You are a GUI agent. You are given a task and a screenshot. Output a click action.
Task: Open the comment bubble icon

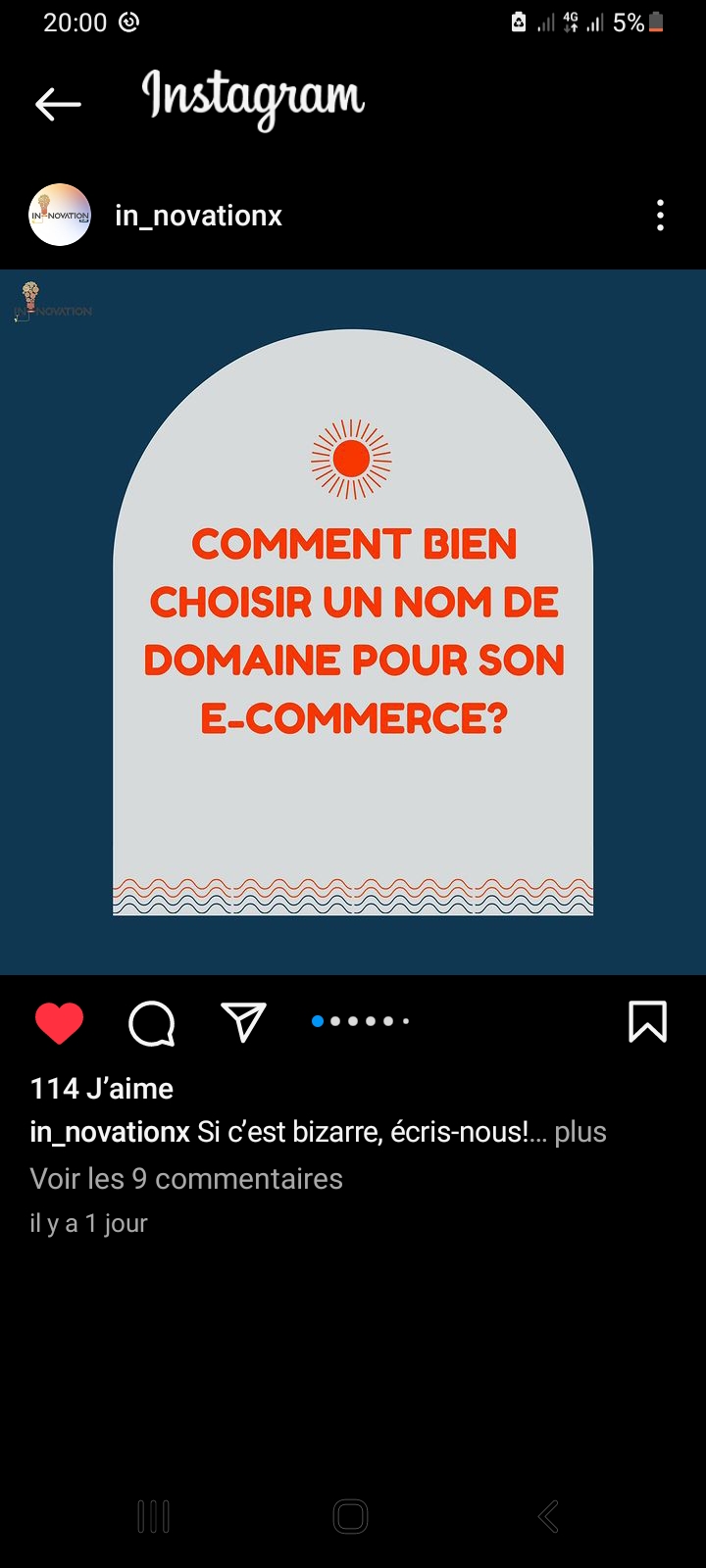(152, 1024)
